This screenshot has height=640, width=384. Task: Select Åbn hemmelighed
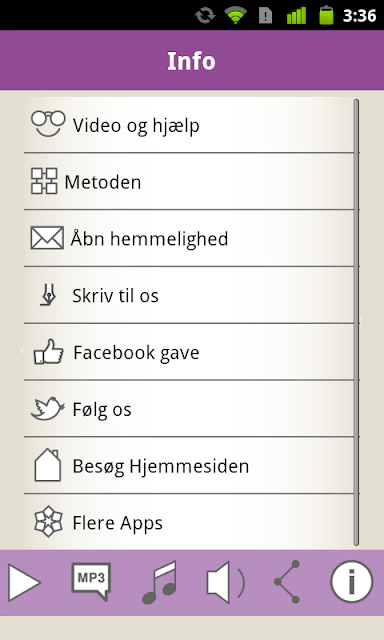coord(189,238)
